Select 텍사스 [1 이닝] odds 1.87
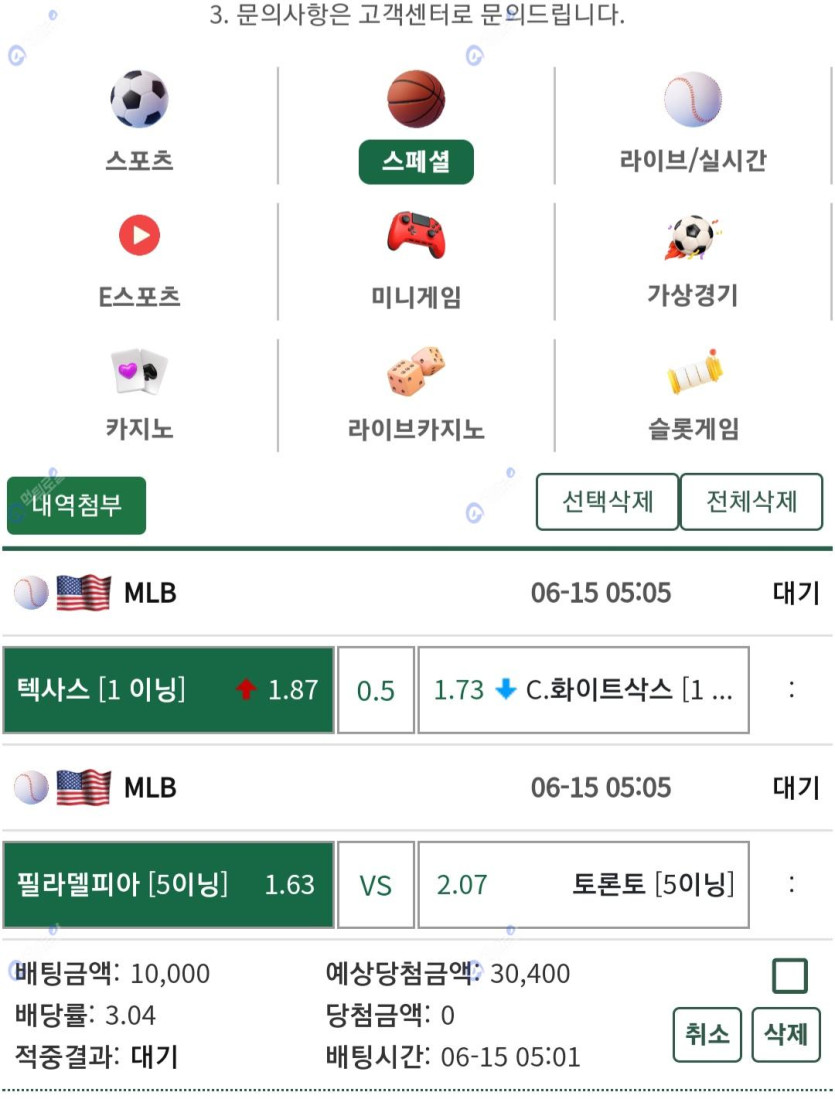The height and width of the screenshot is (1099, 835). point(168,690)
